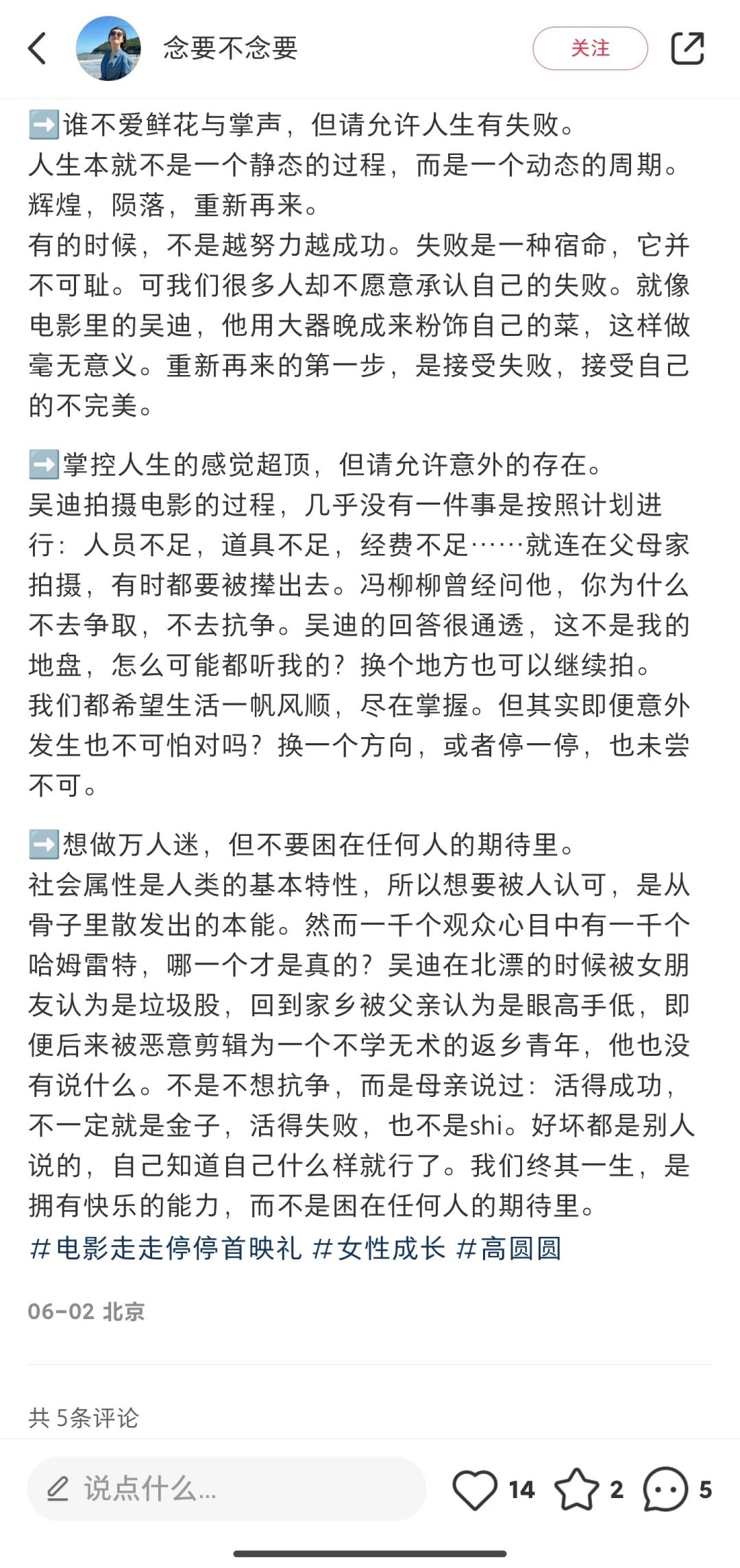Follow the author with 关注 button
Viewport: 740px width, 1568px height.
(590, 49)
